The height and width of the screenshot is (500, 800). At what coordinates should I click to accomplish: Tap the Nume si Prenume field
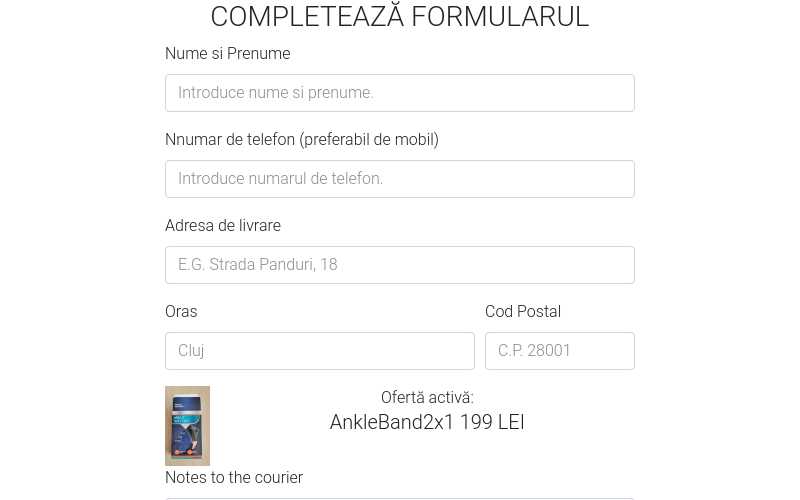pos(399,93)
